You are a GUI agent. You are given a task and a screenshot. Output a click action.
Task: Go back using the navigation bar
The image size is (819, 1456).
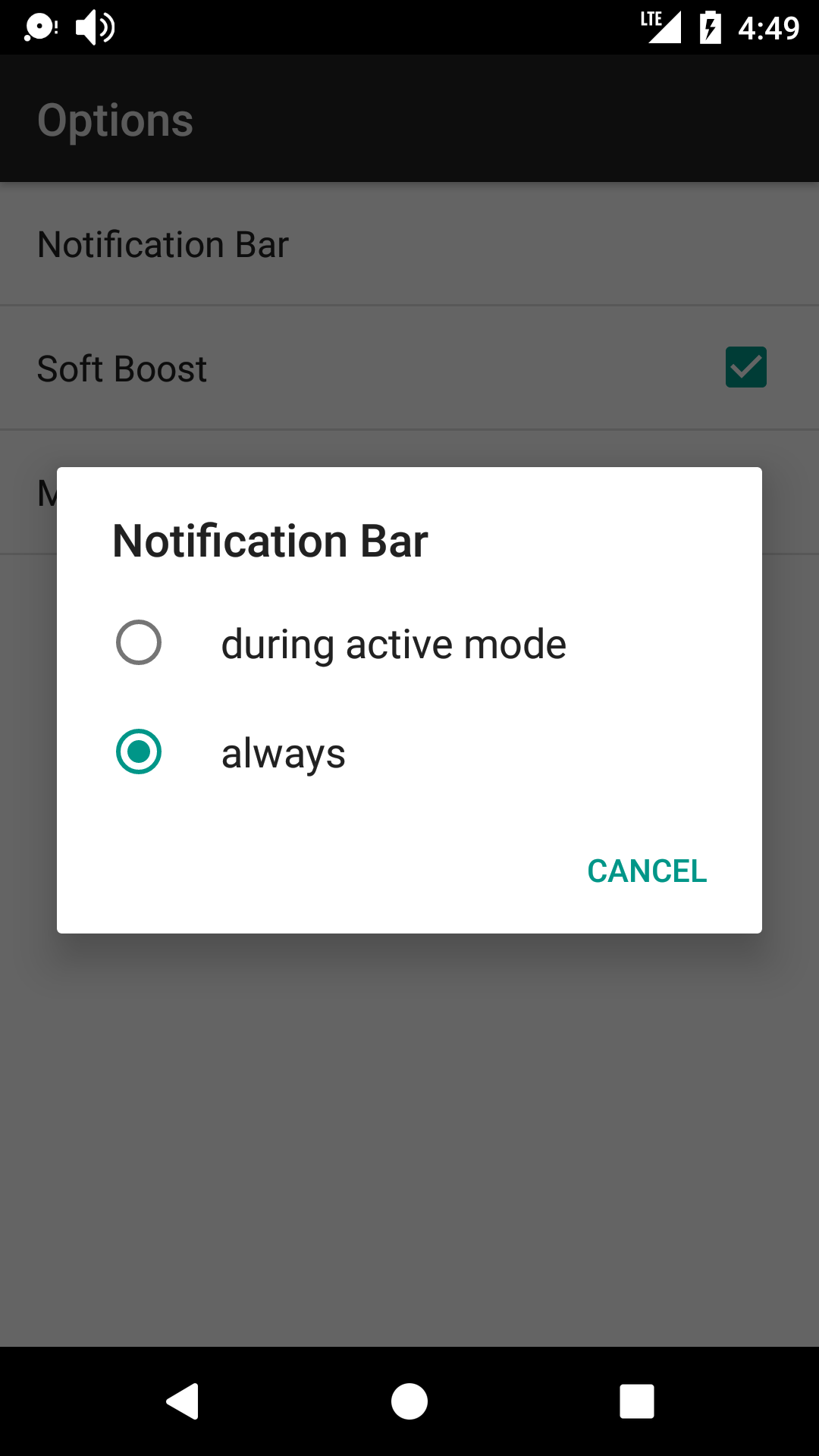(x=183, y=1401)
